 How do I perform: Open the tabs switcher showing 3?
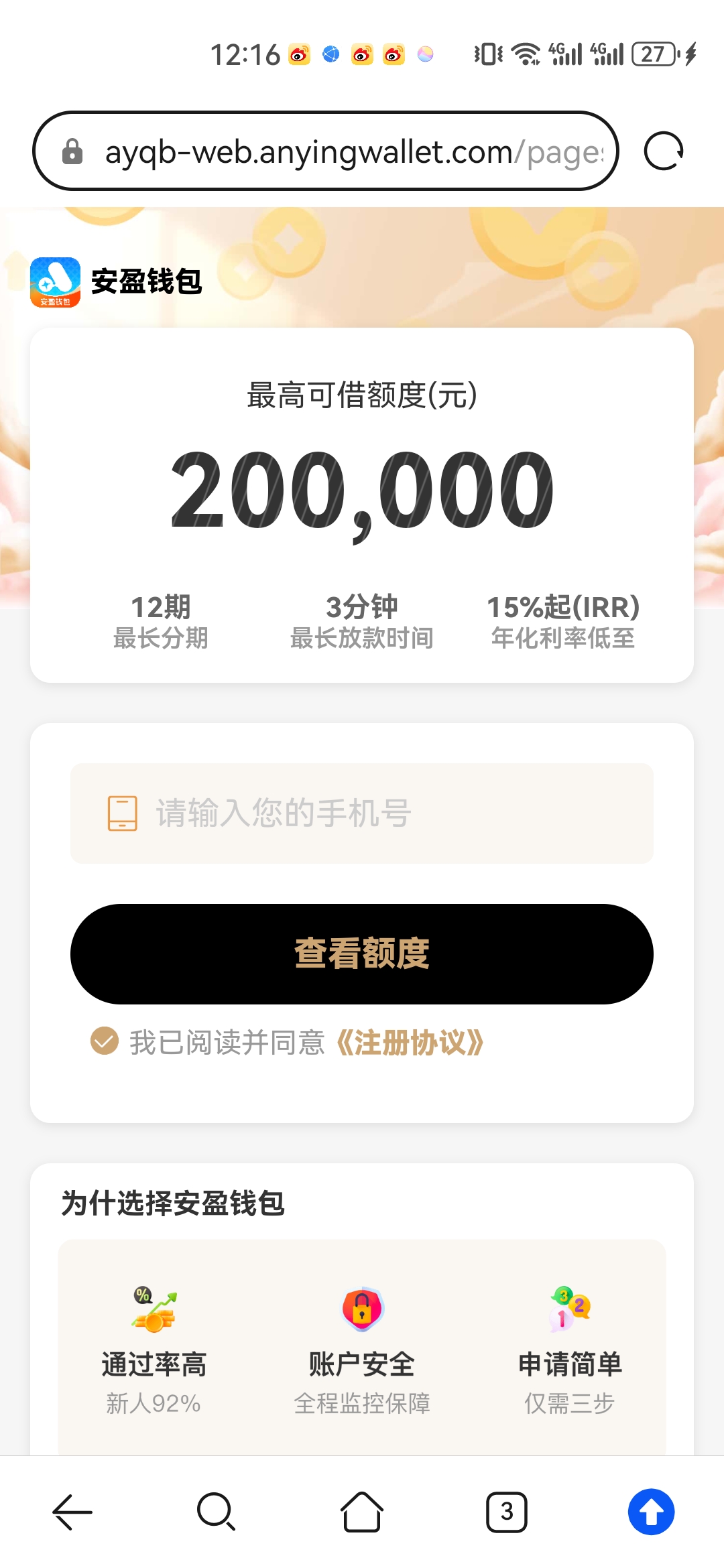click(x=507, y=1512)
